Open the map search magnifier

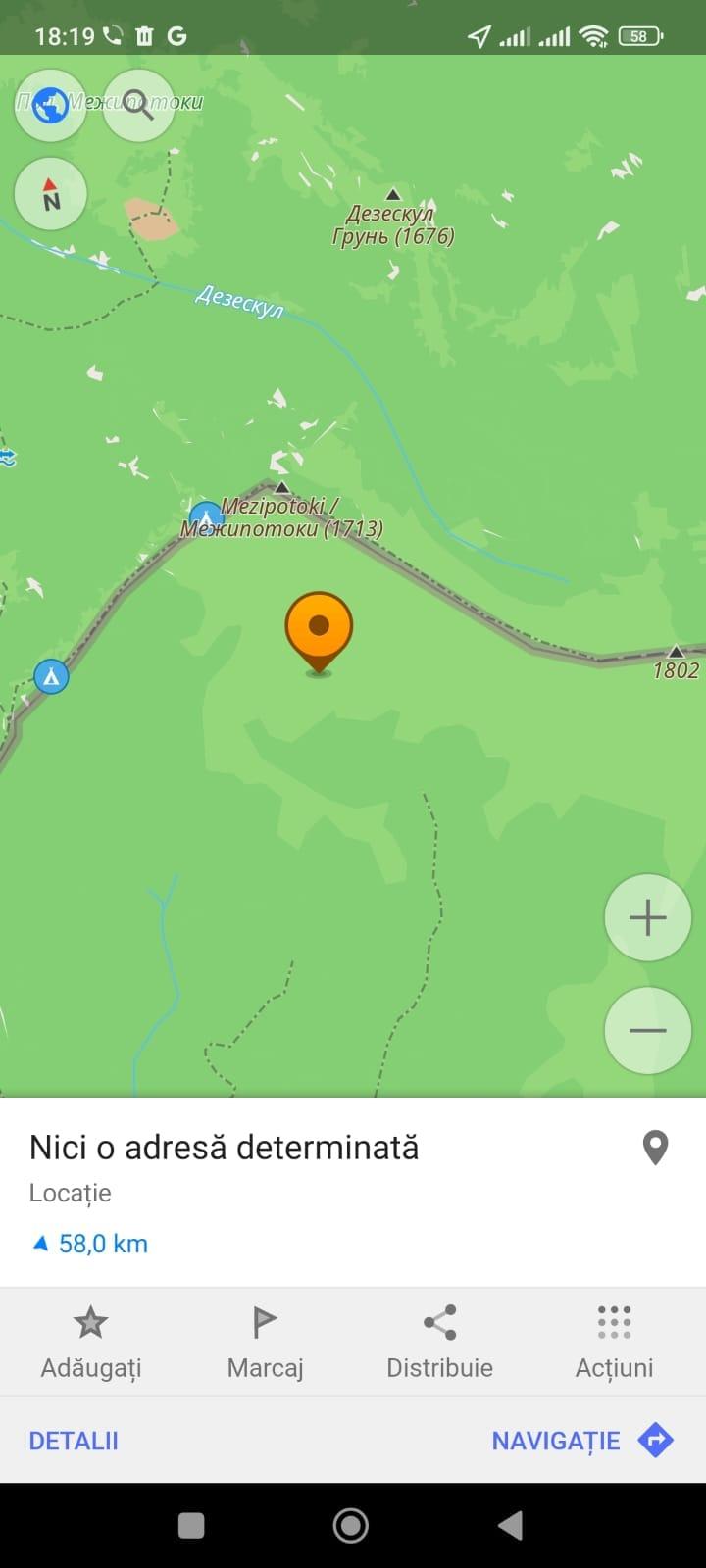point(138,105)
